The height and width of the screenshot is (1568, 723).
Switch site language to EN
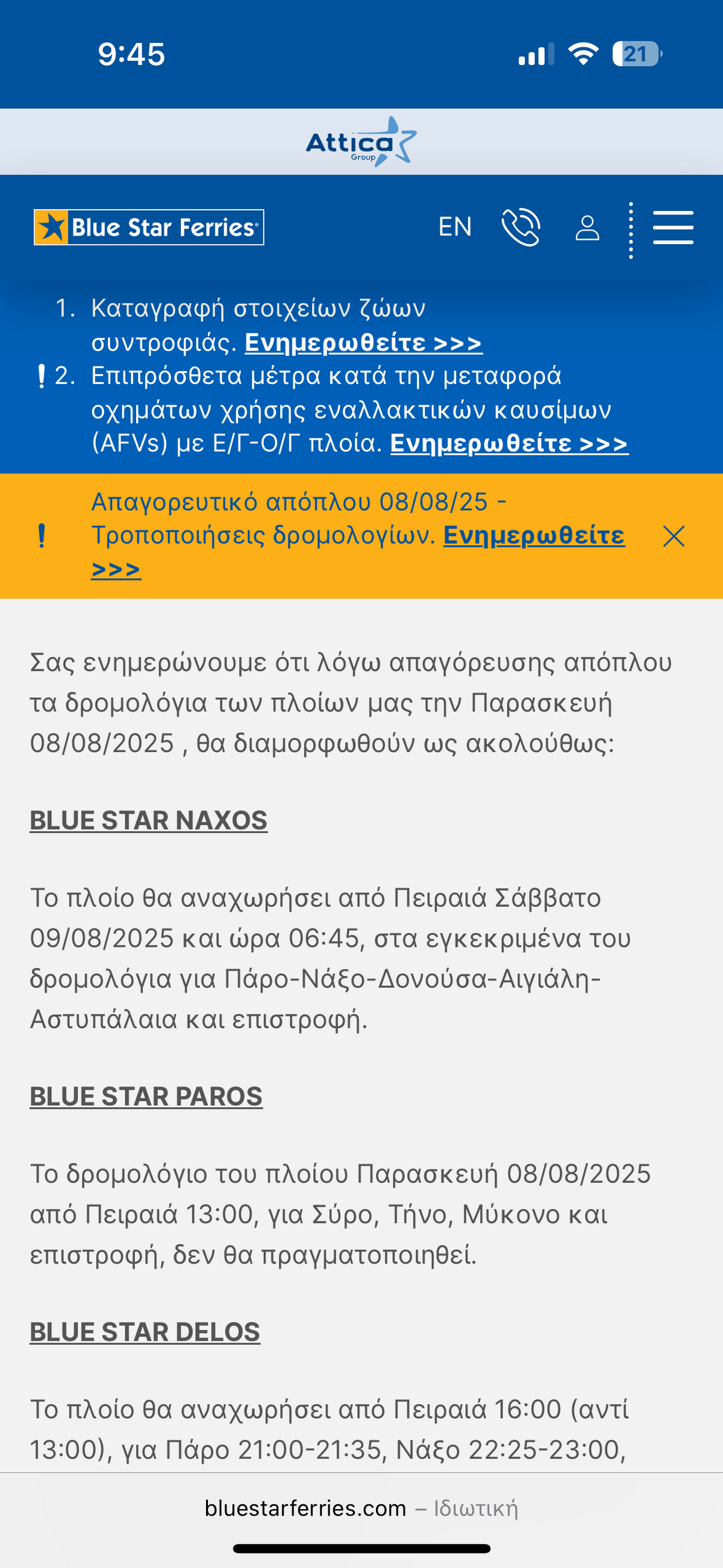coord(455,227)
